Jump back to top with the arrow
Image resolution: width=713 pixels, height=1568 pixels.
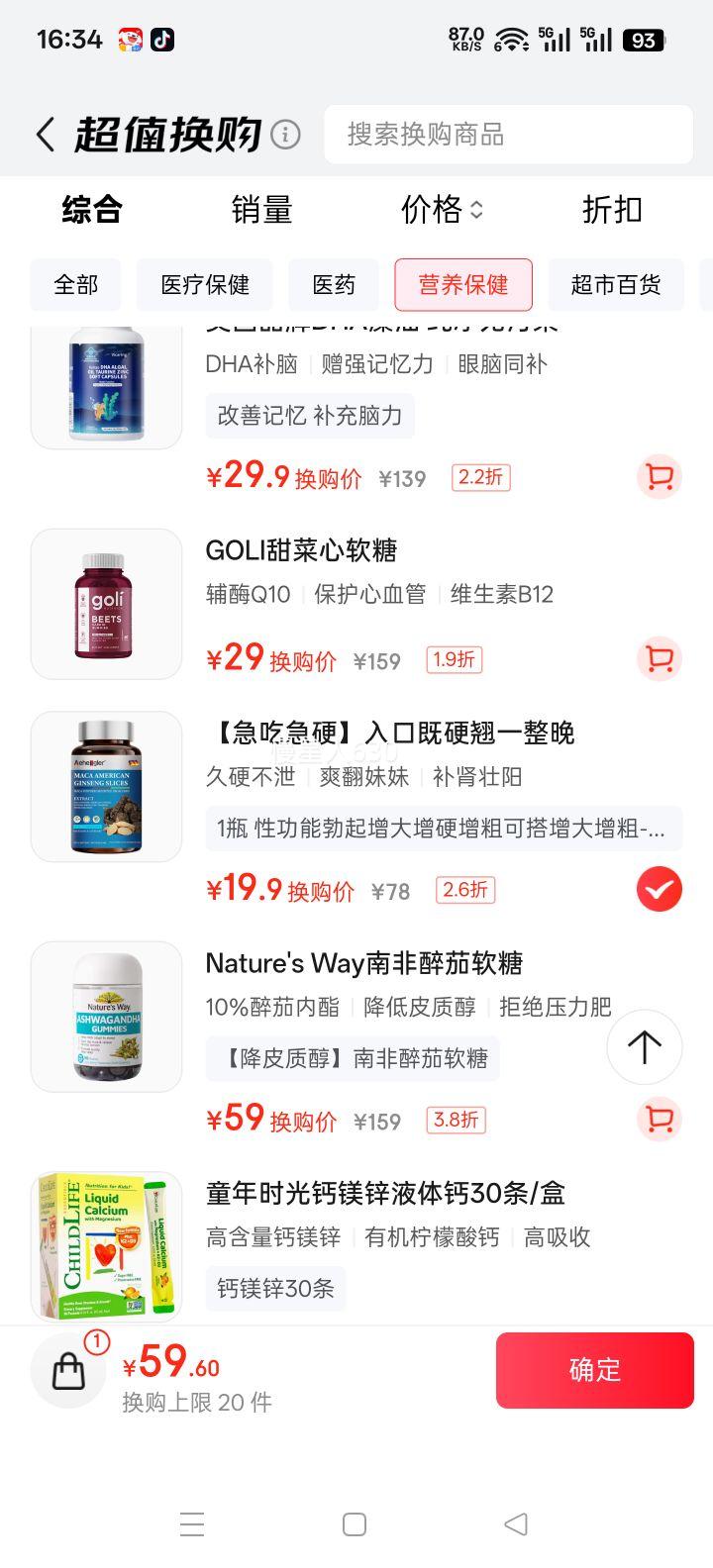pyautogui.click(x=644, y=1047)
